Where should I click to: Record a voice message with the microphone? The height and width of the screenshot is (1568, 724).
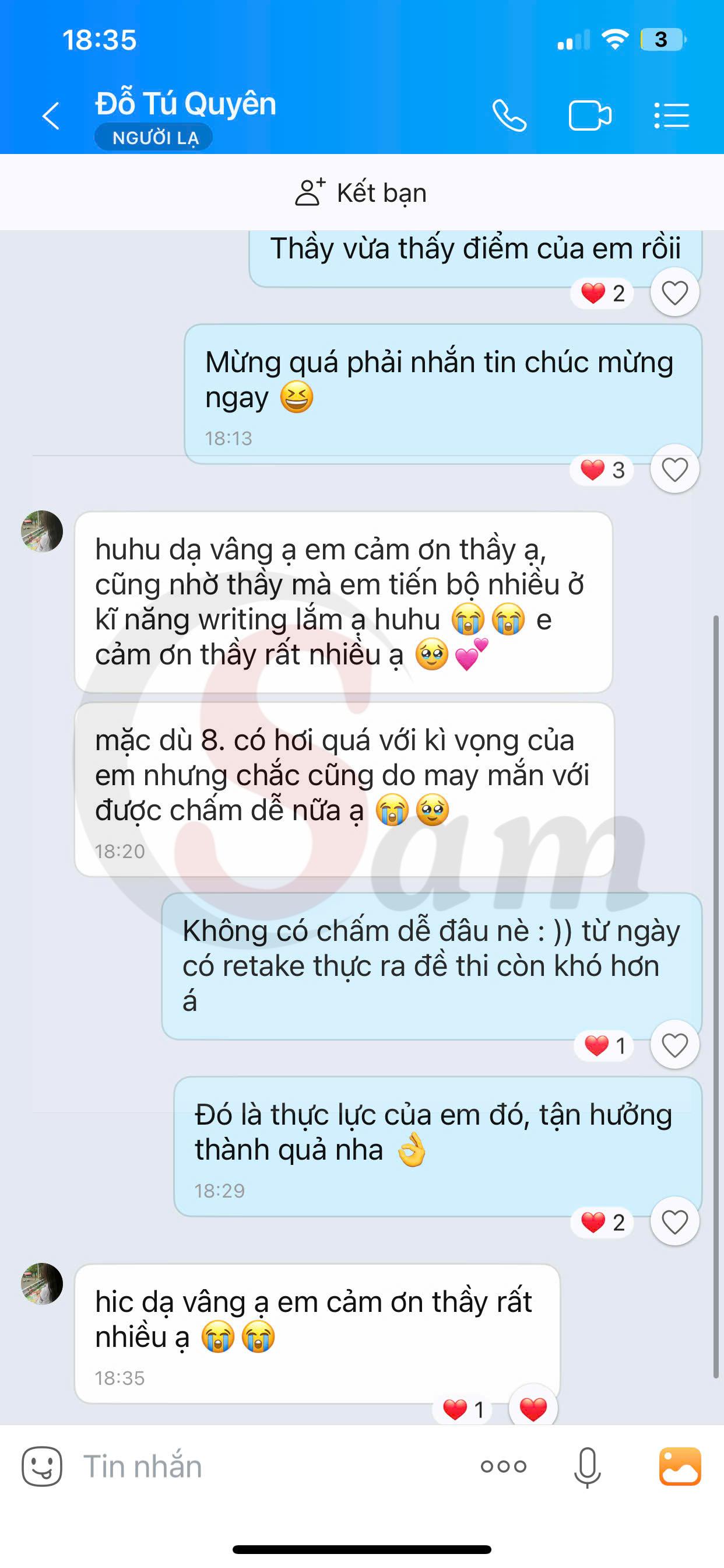coord(587,1468)
